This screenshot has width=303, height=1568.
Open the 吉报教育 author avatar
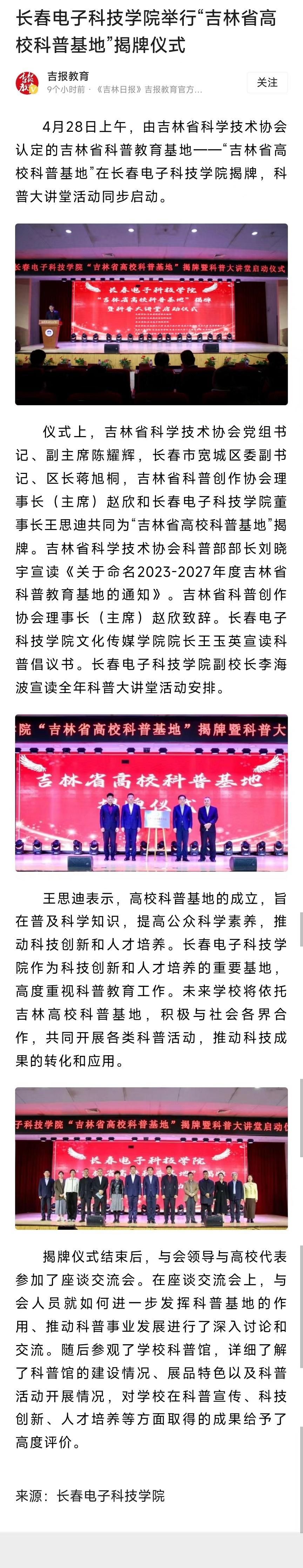point(27,83)
